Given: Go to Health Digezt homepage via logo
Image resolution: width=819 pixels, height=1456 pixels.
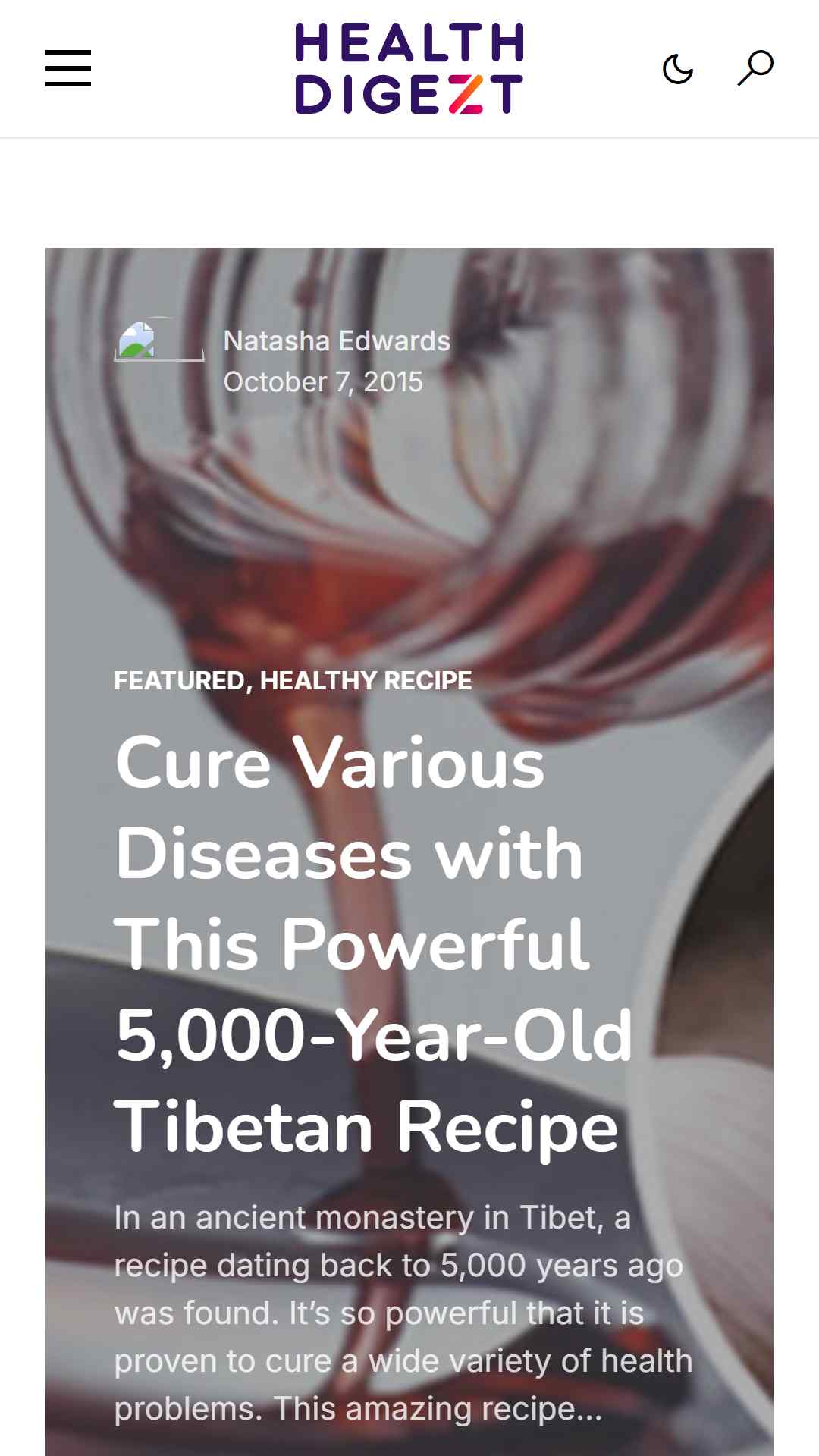Looking at the screenshot, I should click(409, 68).
